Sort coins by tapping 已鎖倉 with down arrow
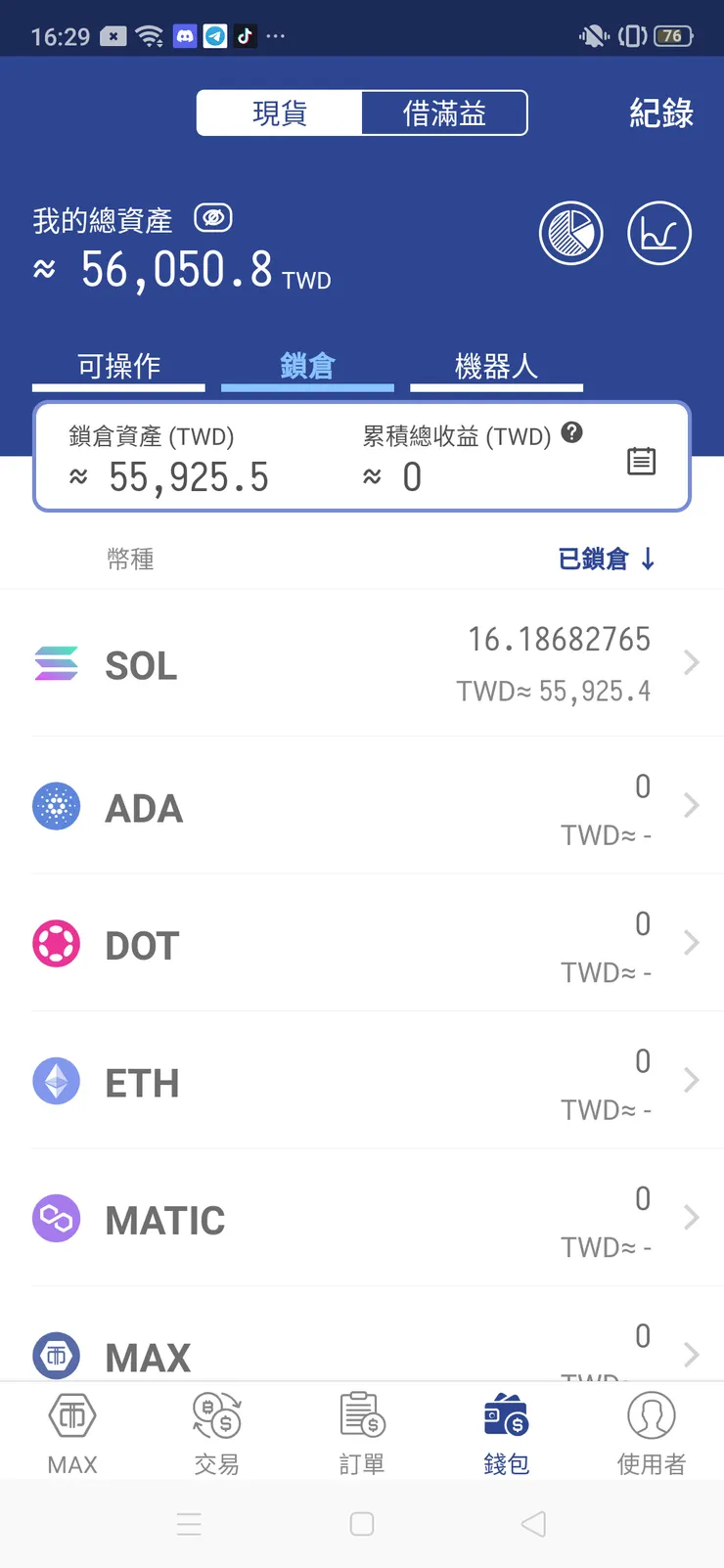Screen dimensions: 724x1568 click(606, 558)
